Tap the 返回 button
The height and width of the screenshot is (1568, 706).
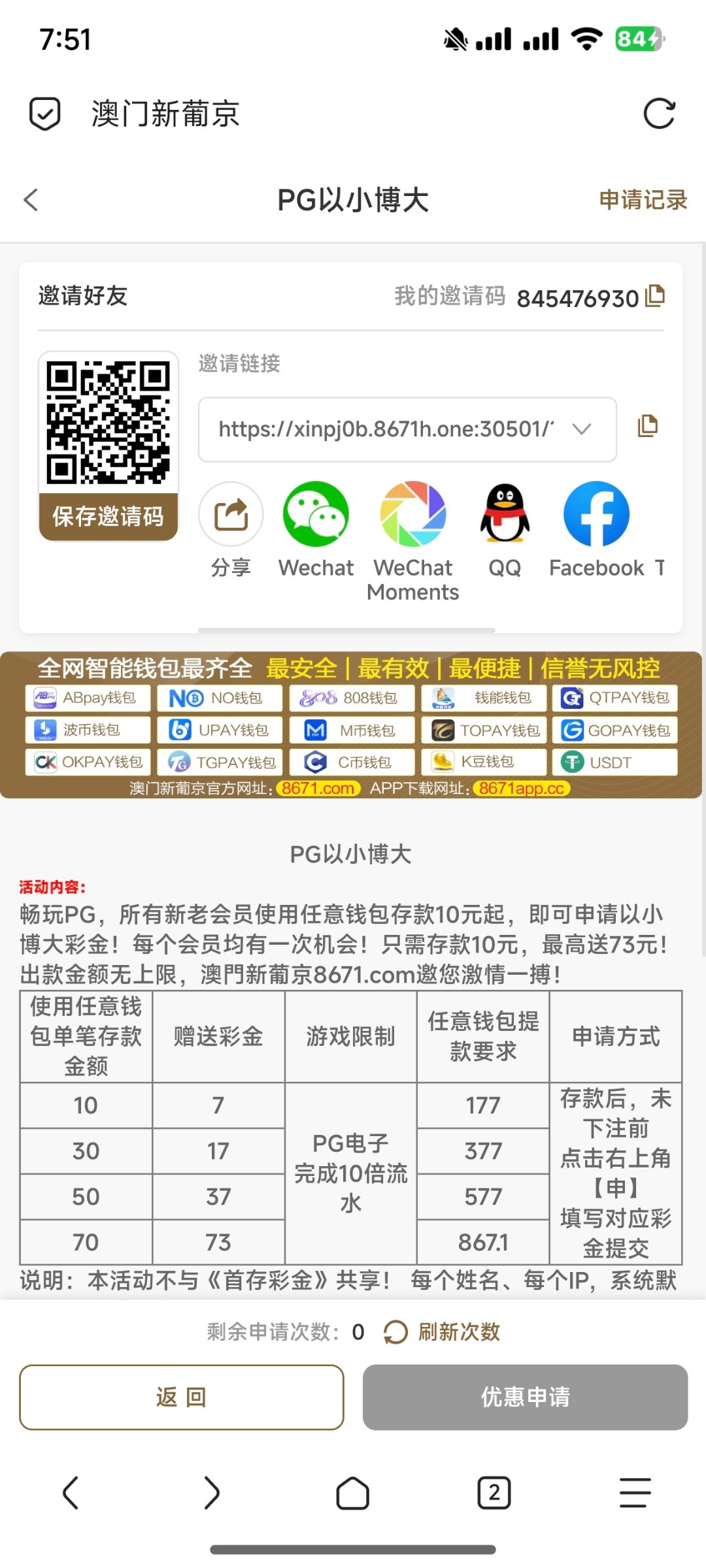click(181, 1397)
